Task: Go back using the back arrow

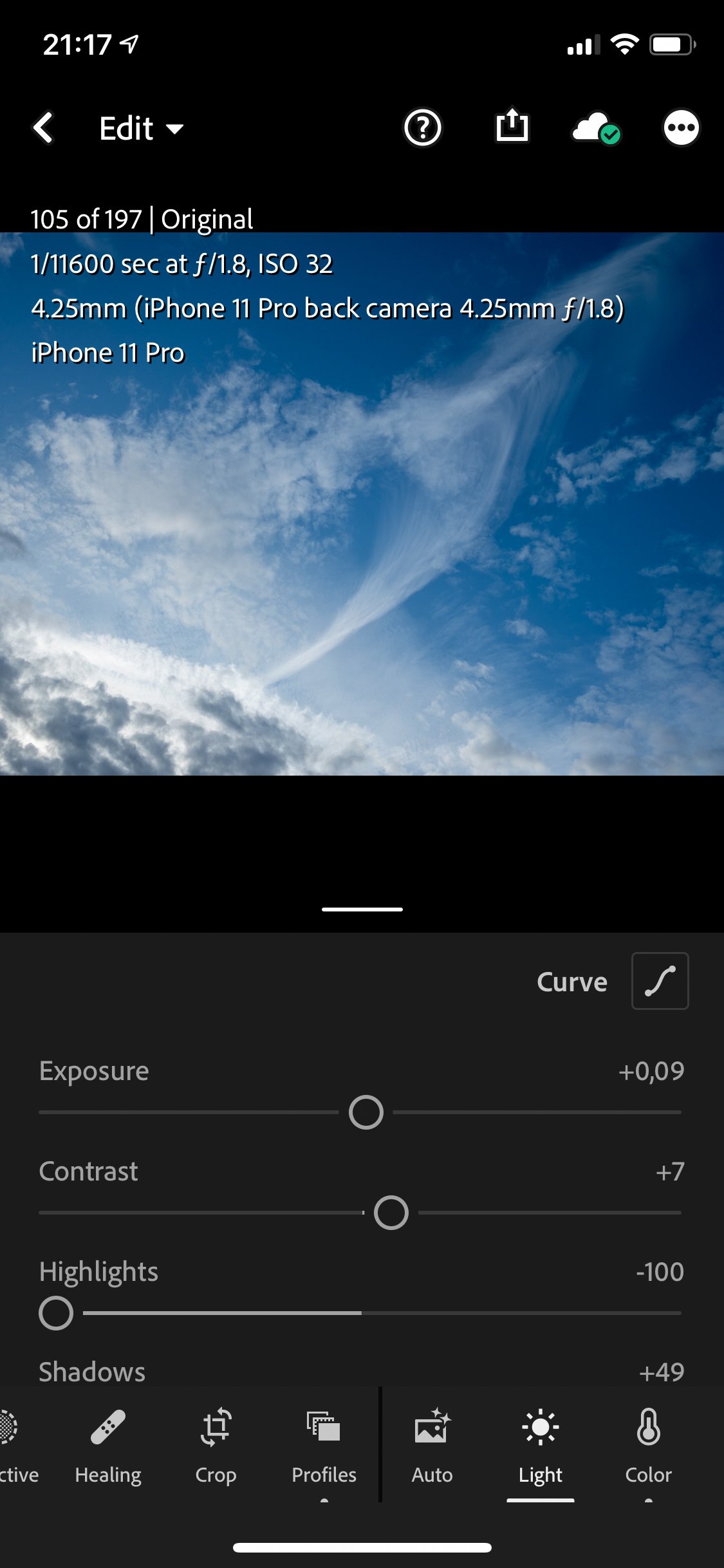Action: click(x=43, y=127)
